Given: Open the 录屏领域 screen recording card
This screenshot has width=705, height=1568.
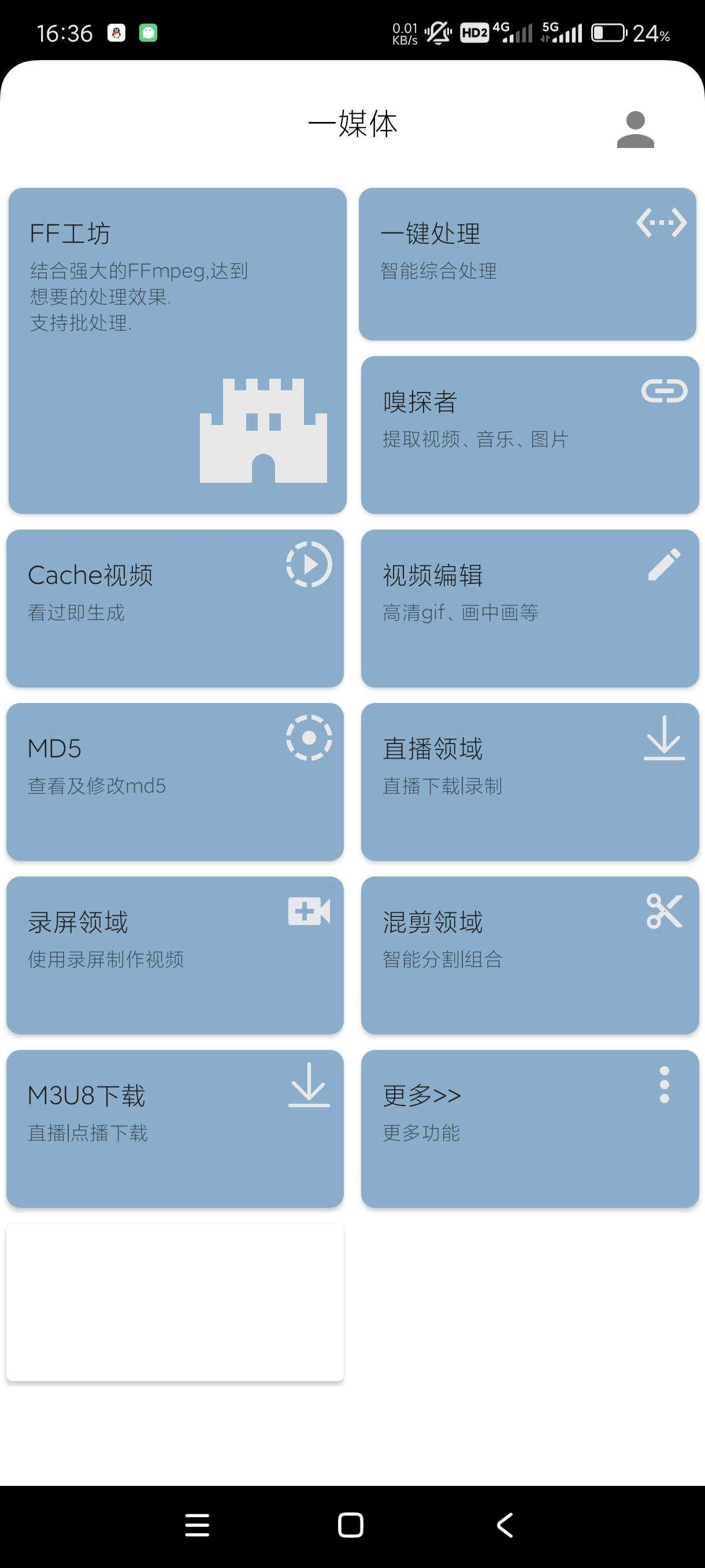Looking at the screenshot, I should (x=175, y=955).
